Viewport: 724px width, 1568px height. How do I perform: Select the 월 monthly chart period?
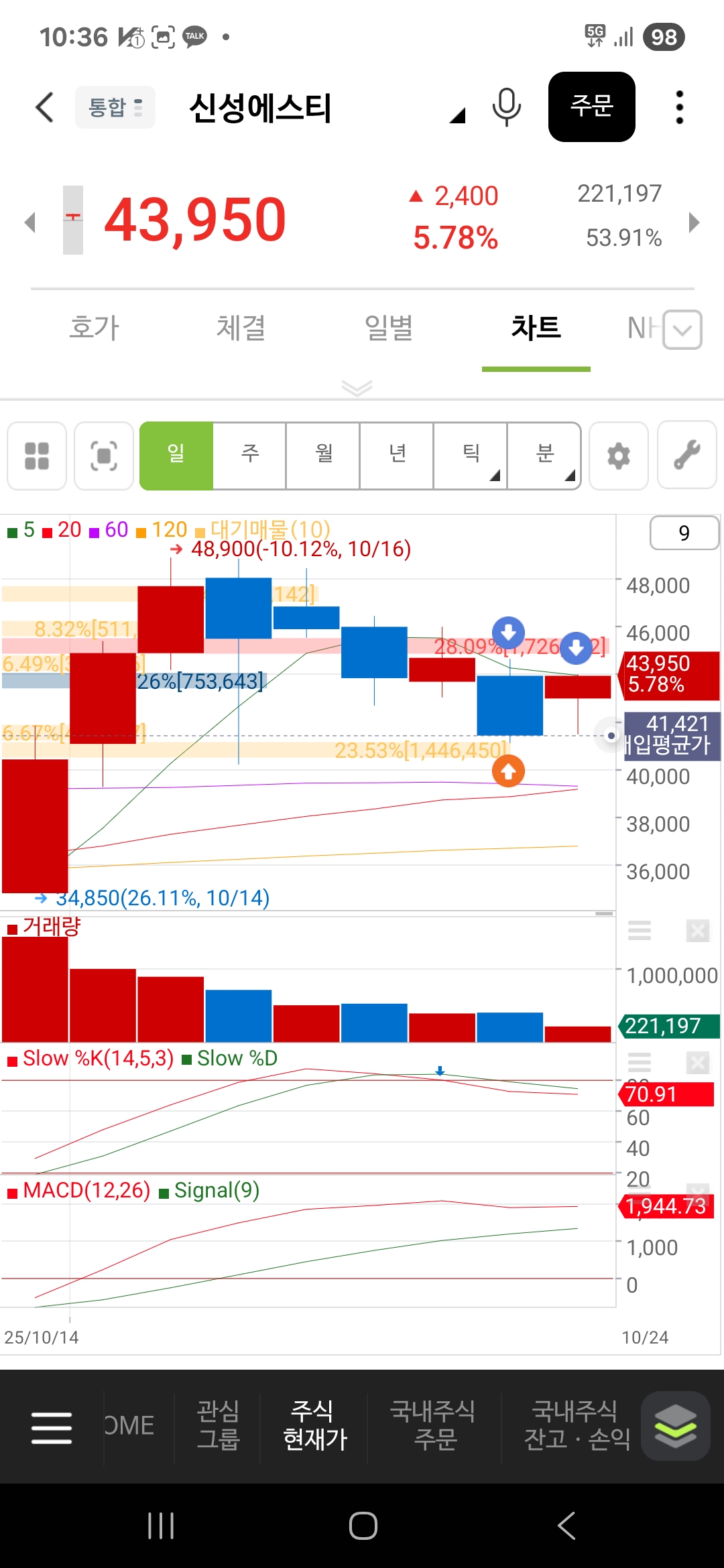[x=323, y=456]
